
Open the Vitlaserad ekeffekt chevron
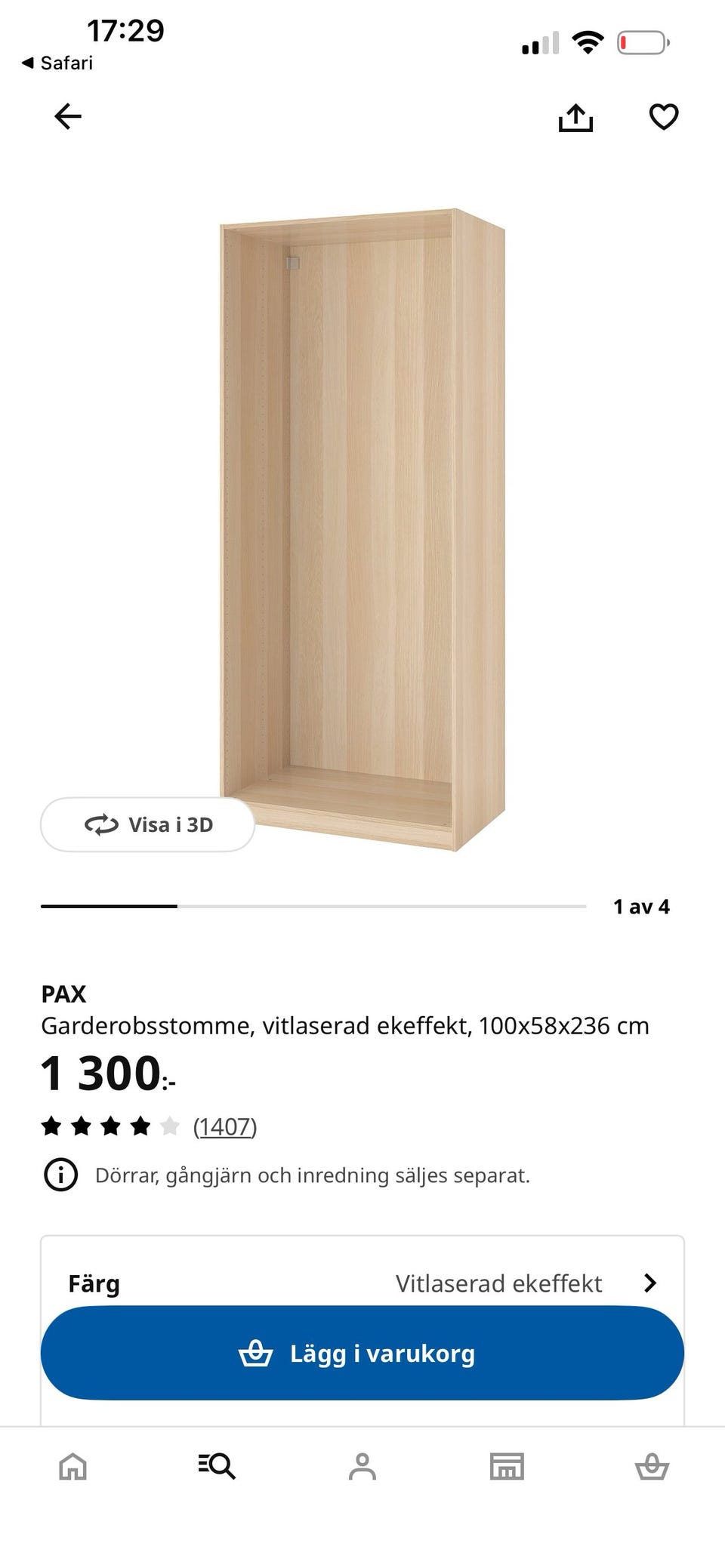(x=651, y=1283)
